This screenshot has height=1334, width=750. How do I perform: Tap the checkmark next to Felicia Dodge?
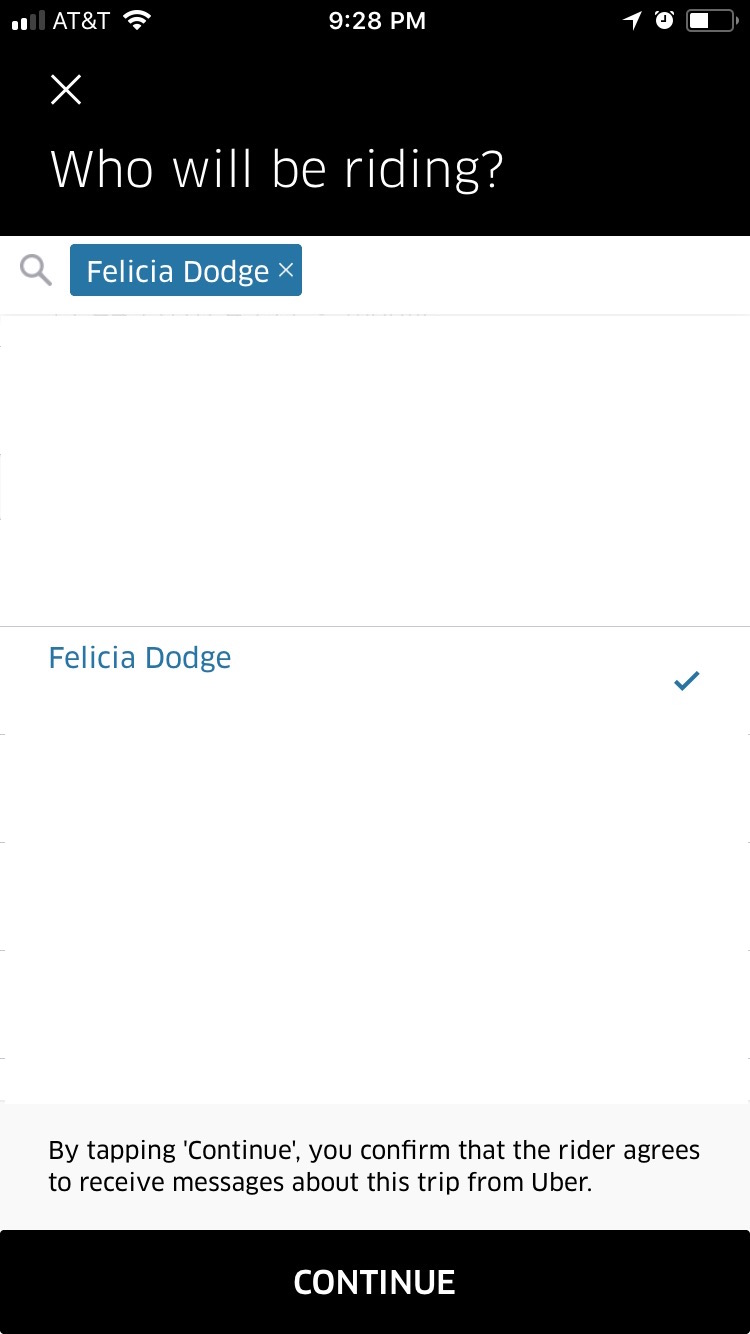[x=686, y=681]
